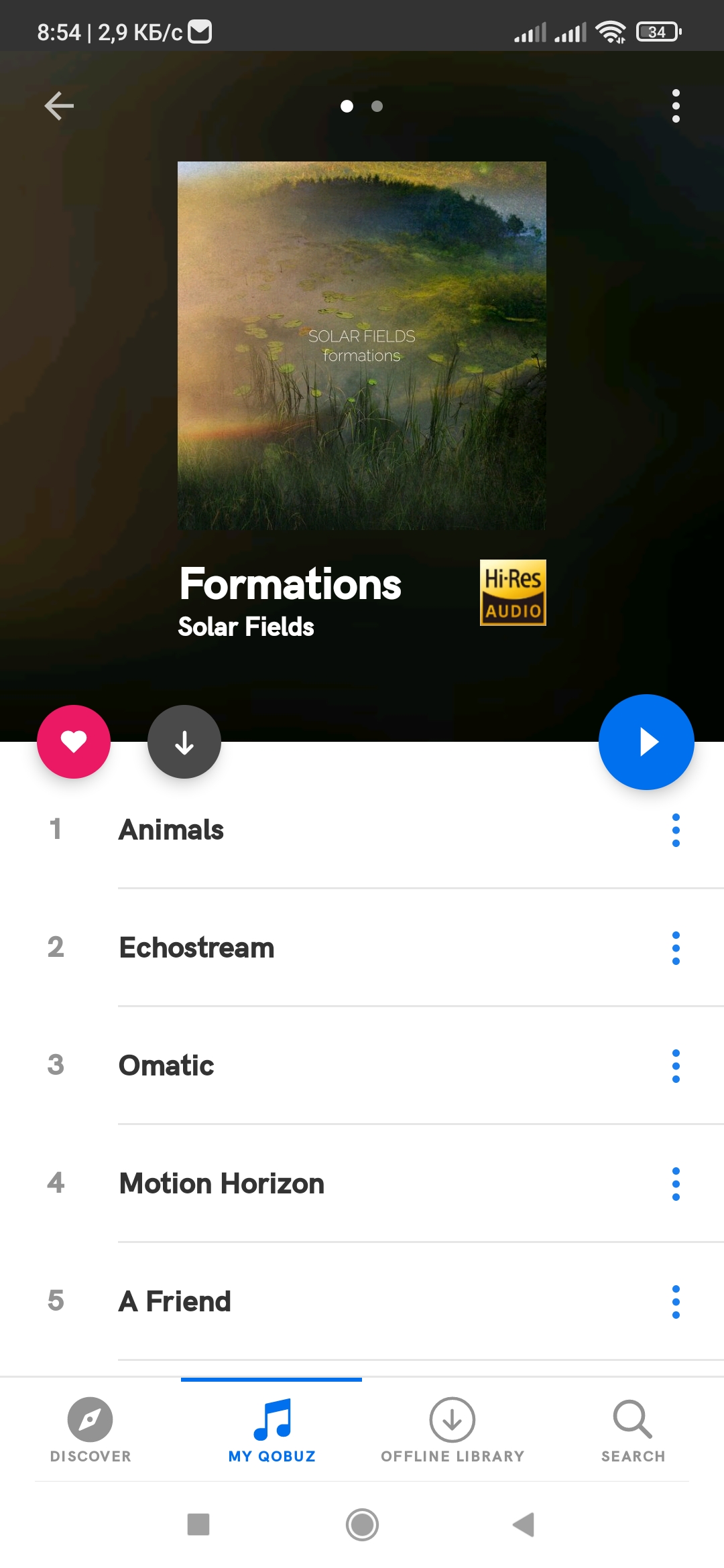The image size is (724, 1568).
Task: Go back using the top-left arrow
Action: pyautogui.click(x=59, y=106)
